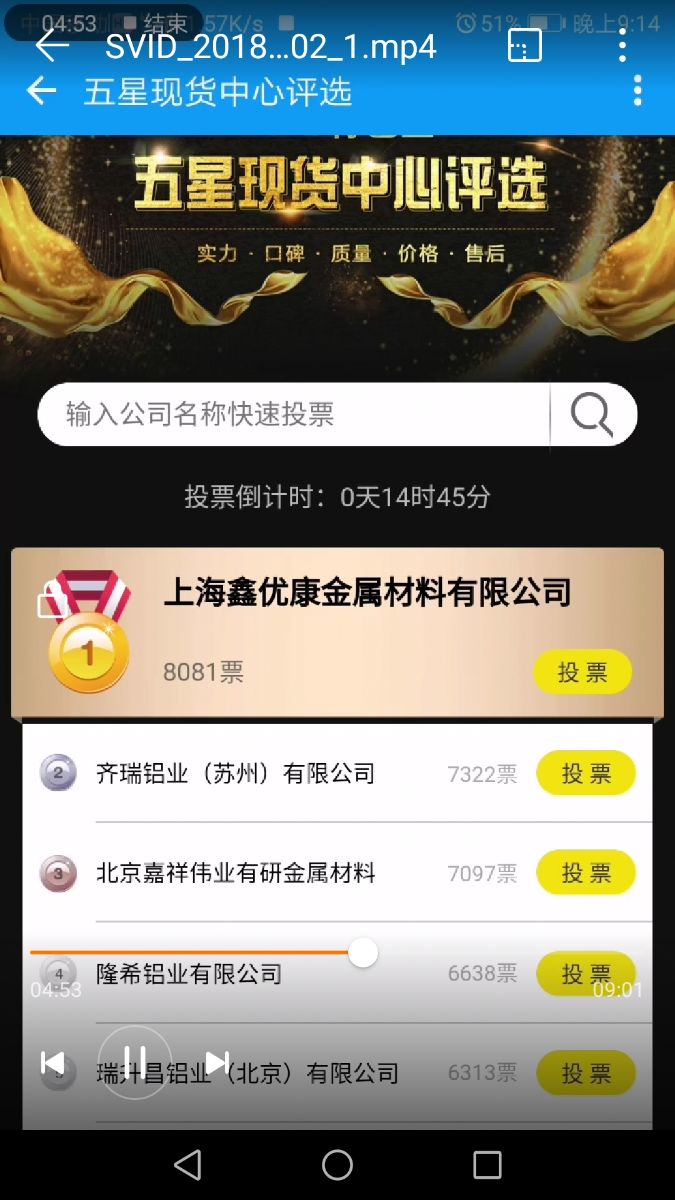Open the video player's overflow menu

coord(622,45)
